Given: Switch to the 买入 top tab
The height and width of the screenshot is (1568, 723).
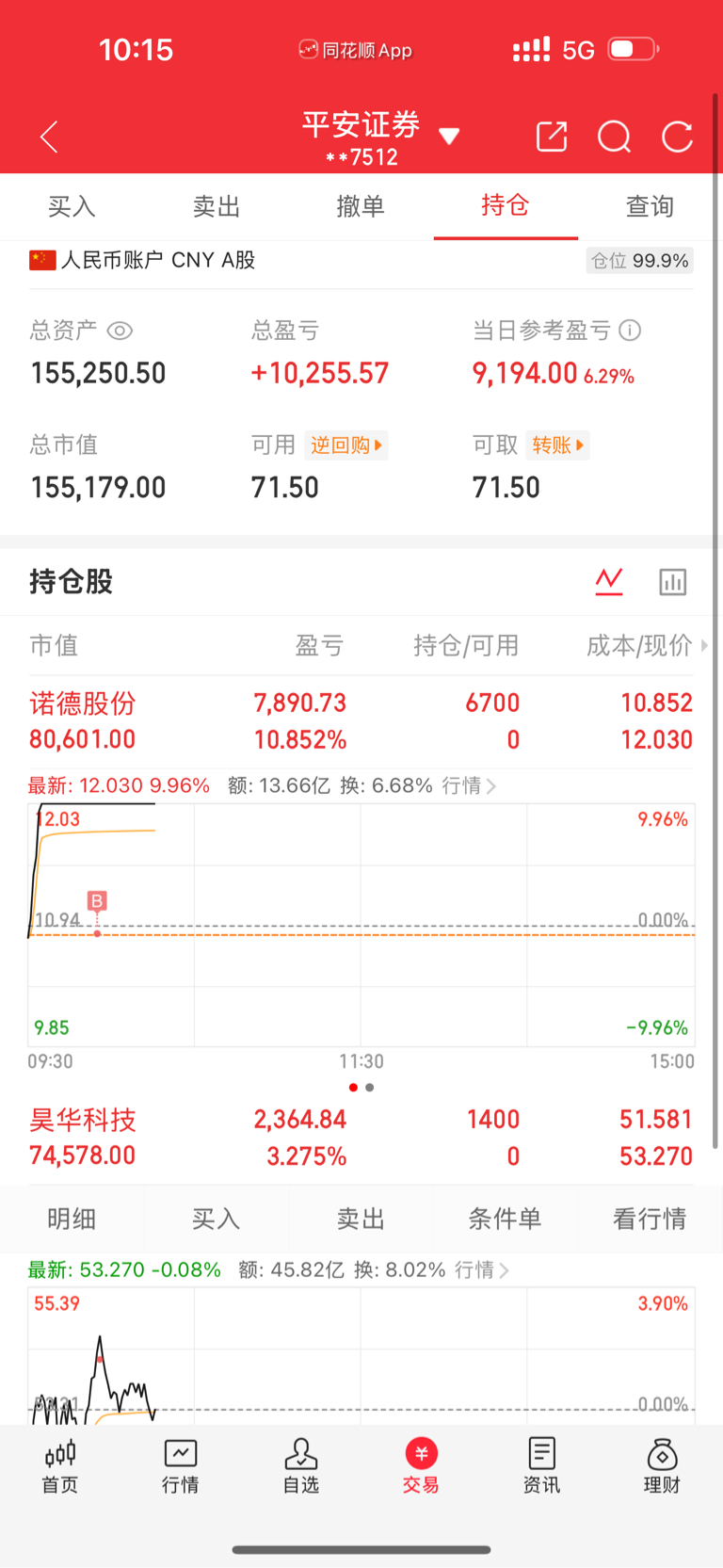Looking at the screenshot, I should (x=72, y=206).
